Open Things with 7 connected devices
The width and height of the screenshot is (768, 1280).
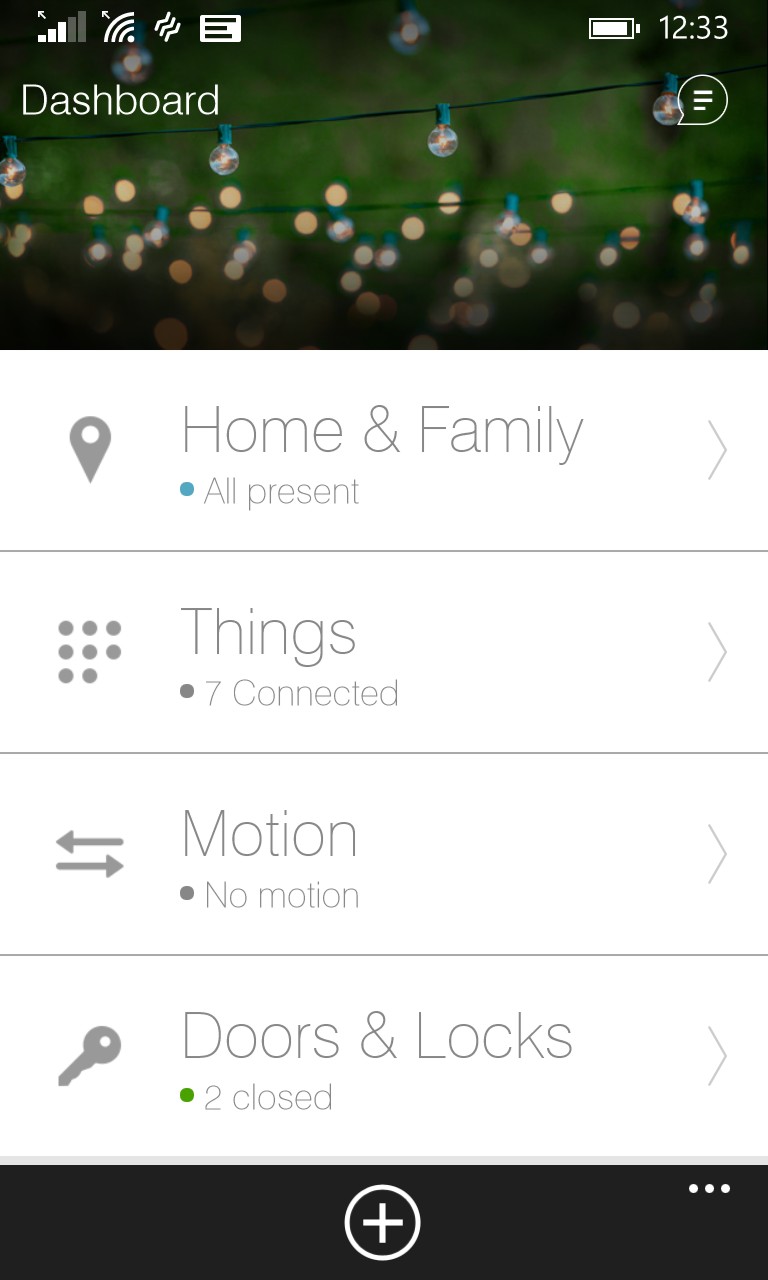point(384,652)
